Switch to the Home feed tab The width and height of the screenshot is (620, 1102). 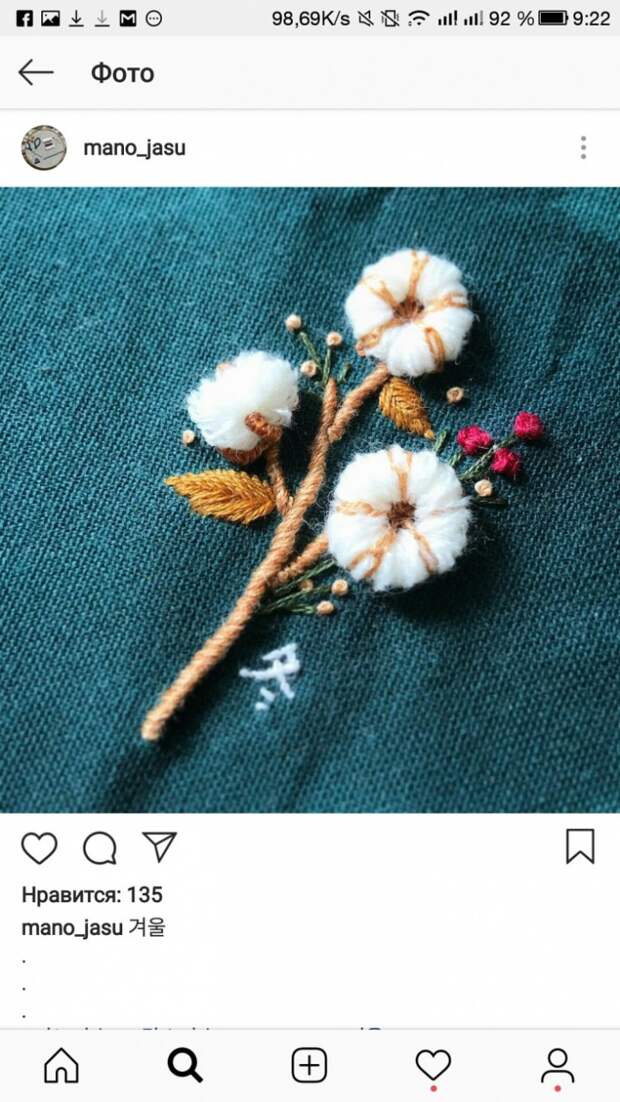[61, 1065]
